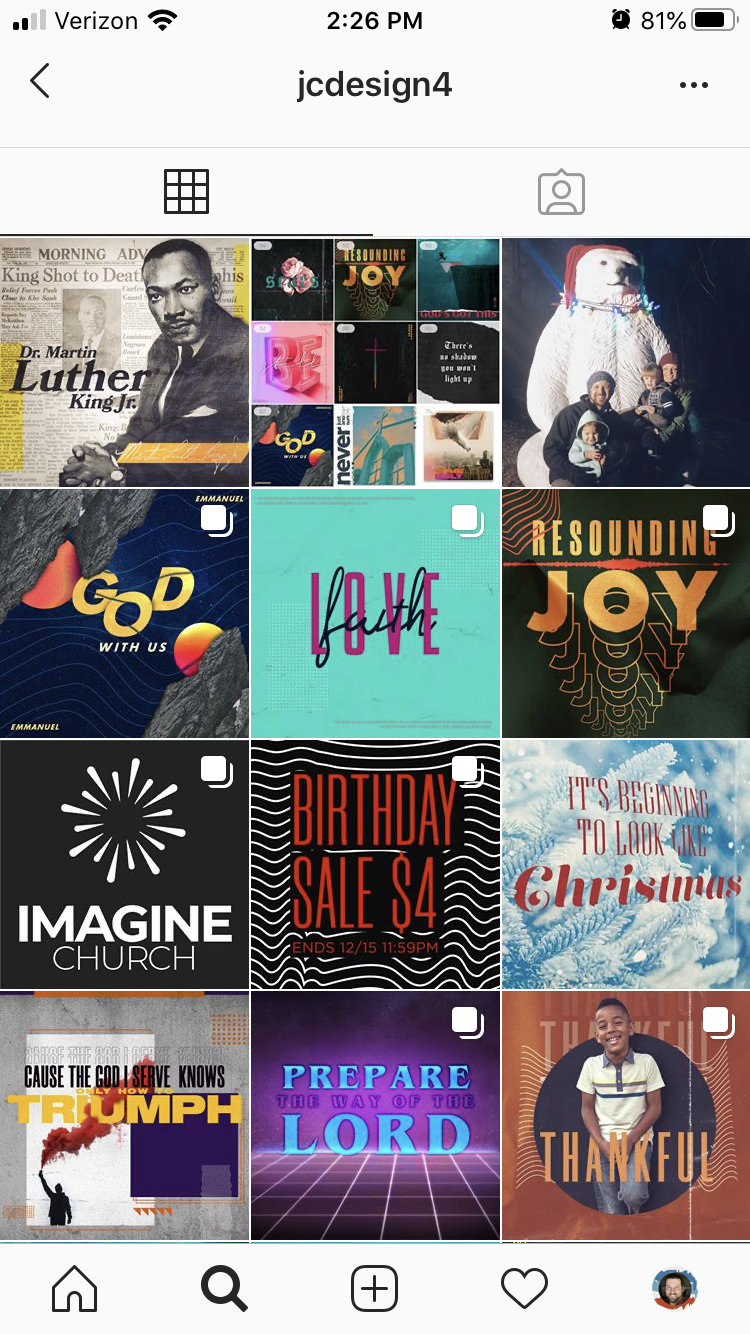
Task: Go to my profile avatar tab
Action: pos(675,1289)
